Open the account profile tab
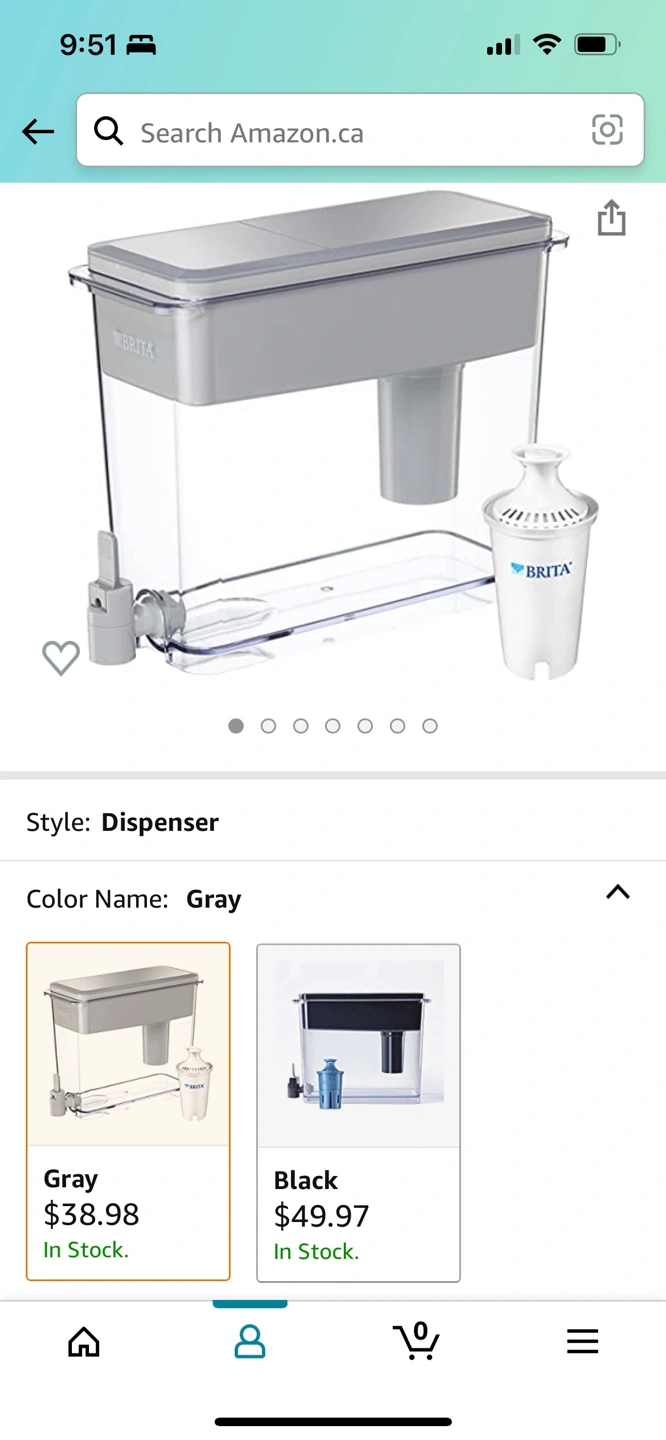The height and width of the screenshot is (1440, 666). pos(250,1342)
